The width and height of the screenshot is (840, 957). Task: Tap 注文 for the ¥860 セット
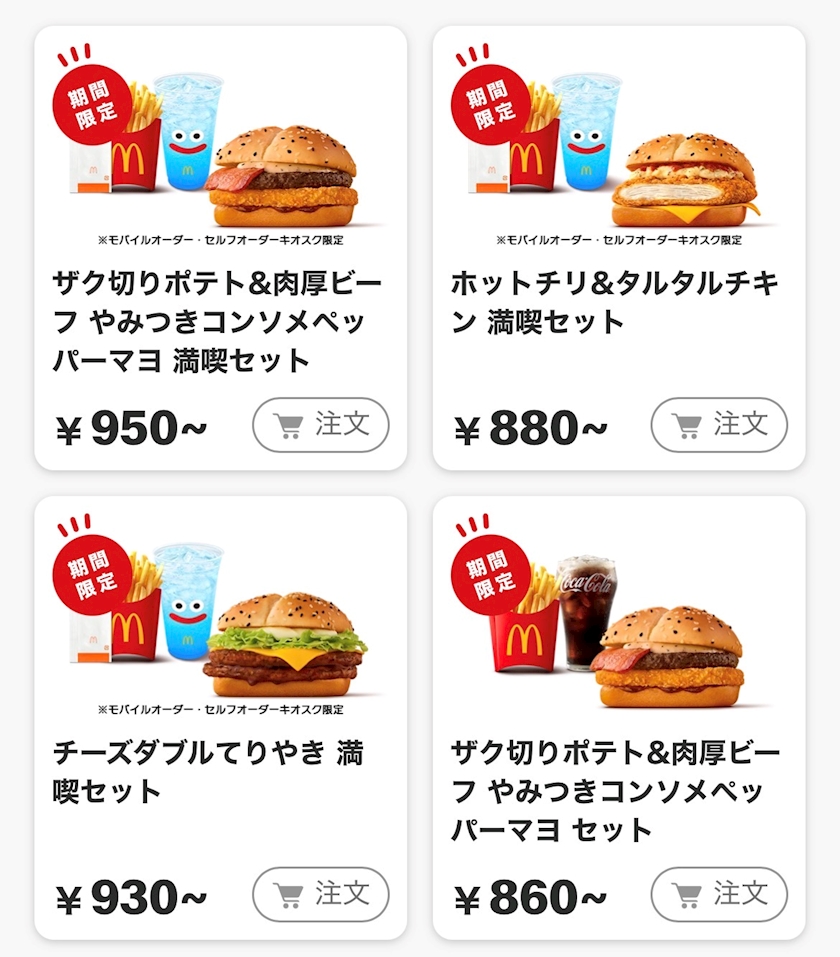click(x=719, y=894)
